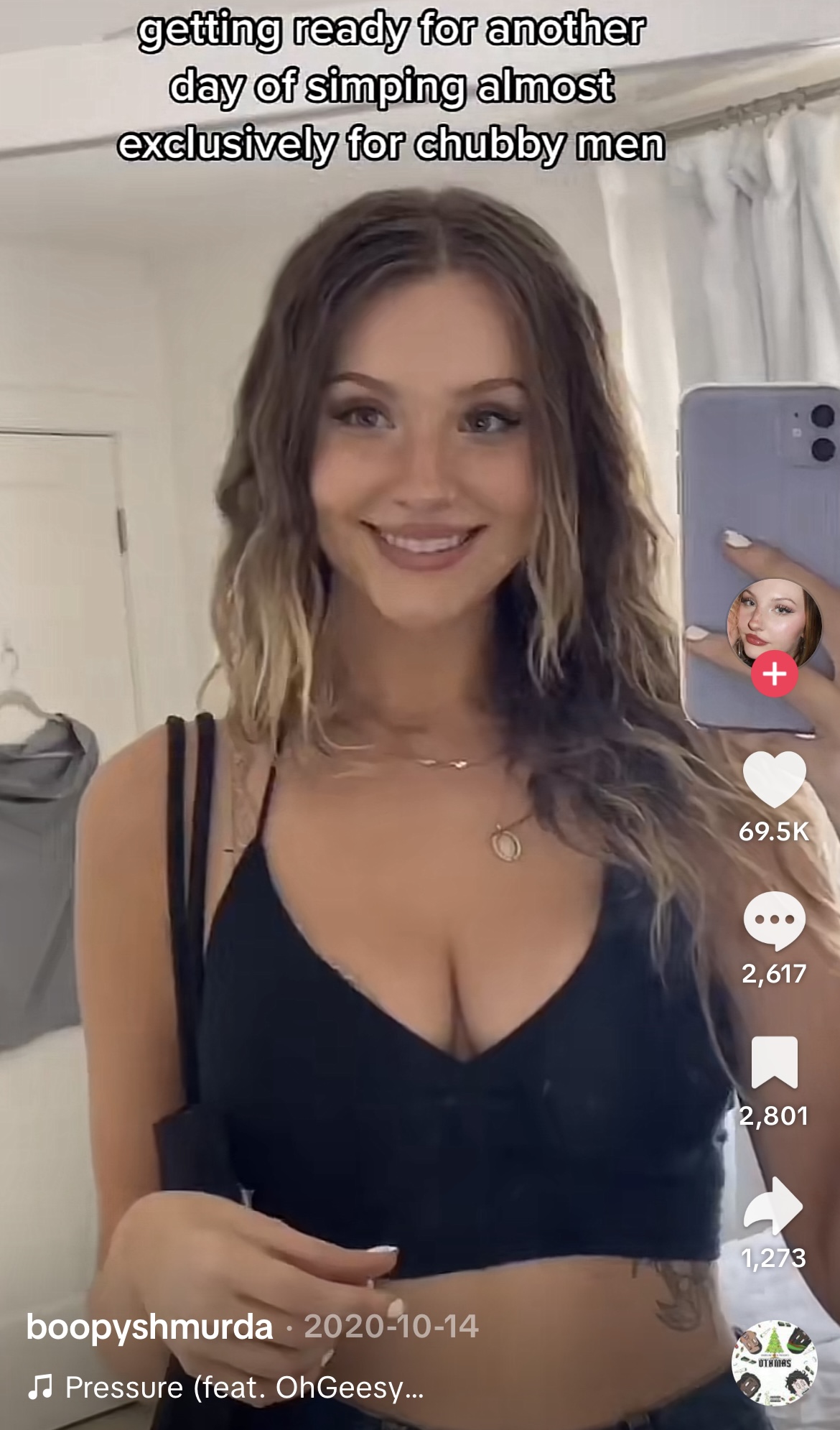
Task: Open the boopyshmurda username link
Action: 150,1327
